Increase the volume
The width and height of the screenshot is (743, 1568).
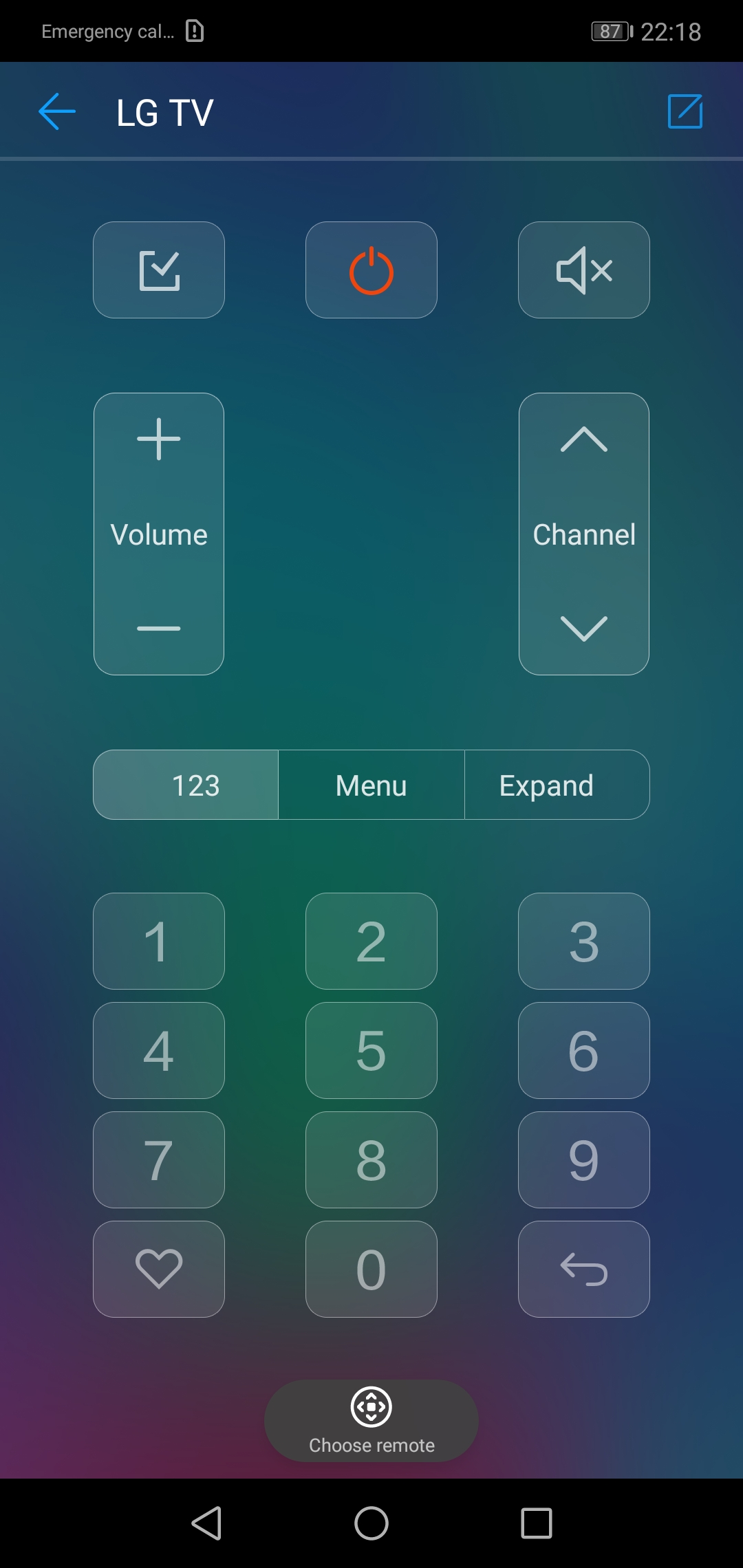click(158, 440)
